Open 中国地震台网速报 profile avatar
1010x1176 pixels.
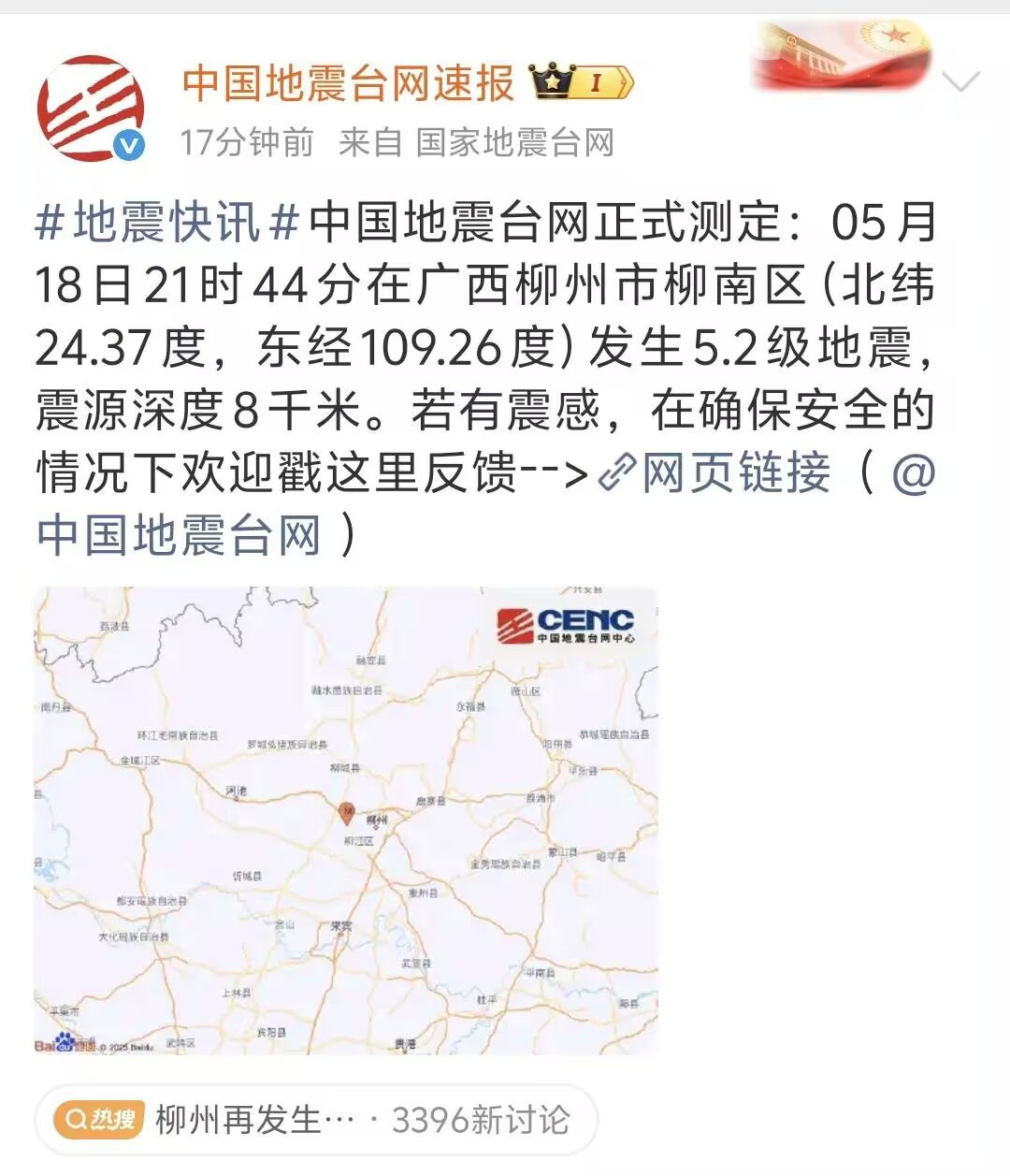91,109
